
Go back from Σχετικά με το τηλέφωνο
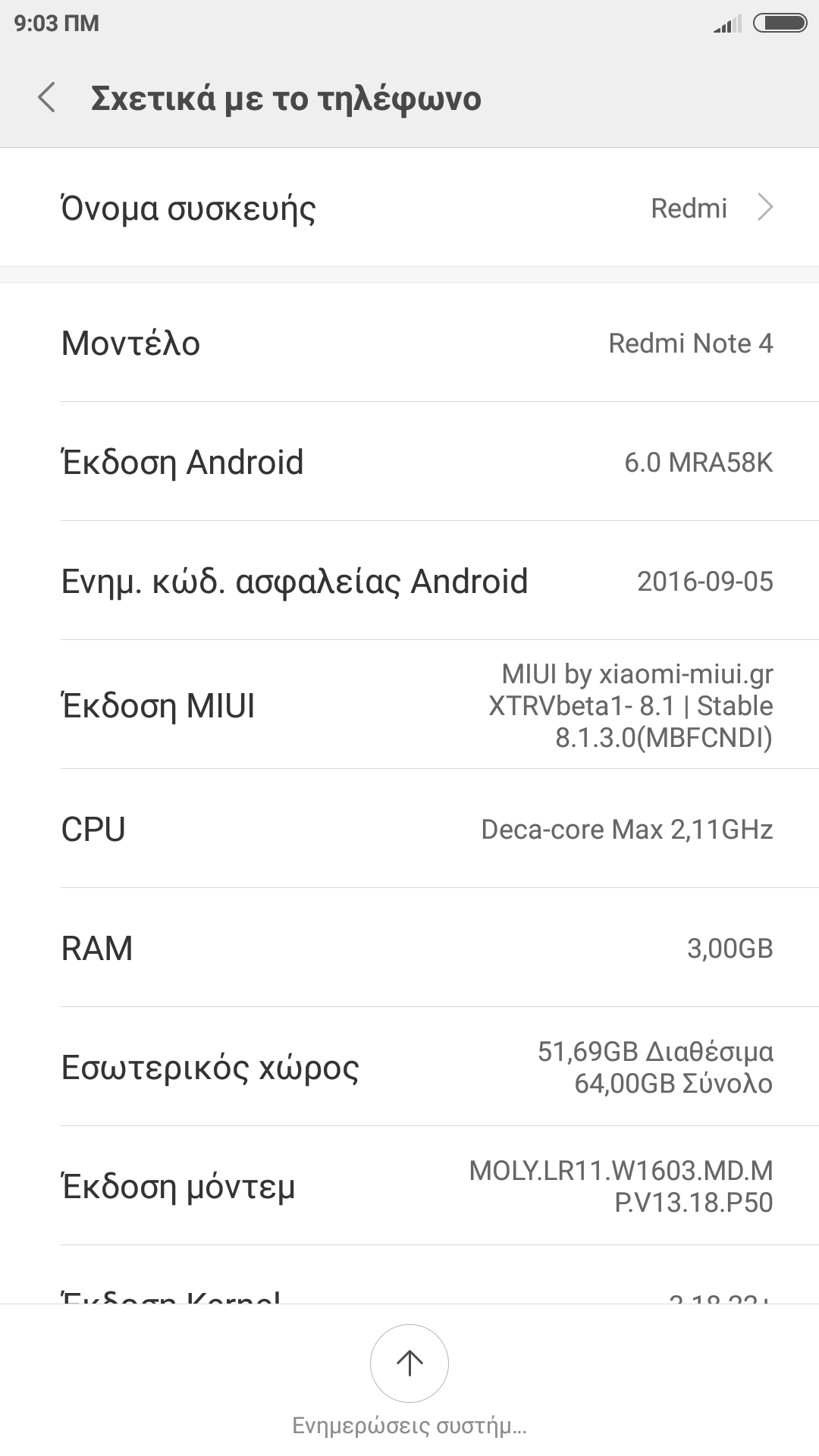(x=47, y=98)
